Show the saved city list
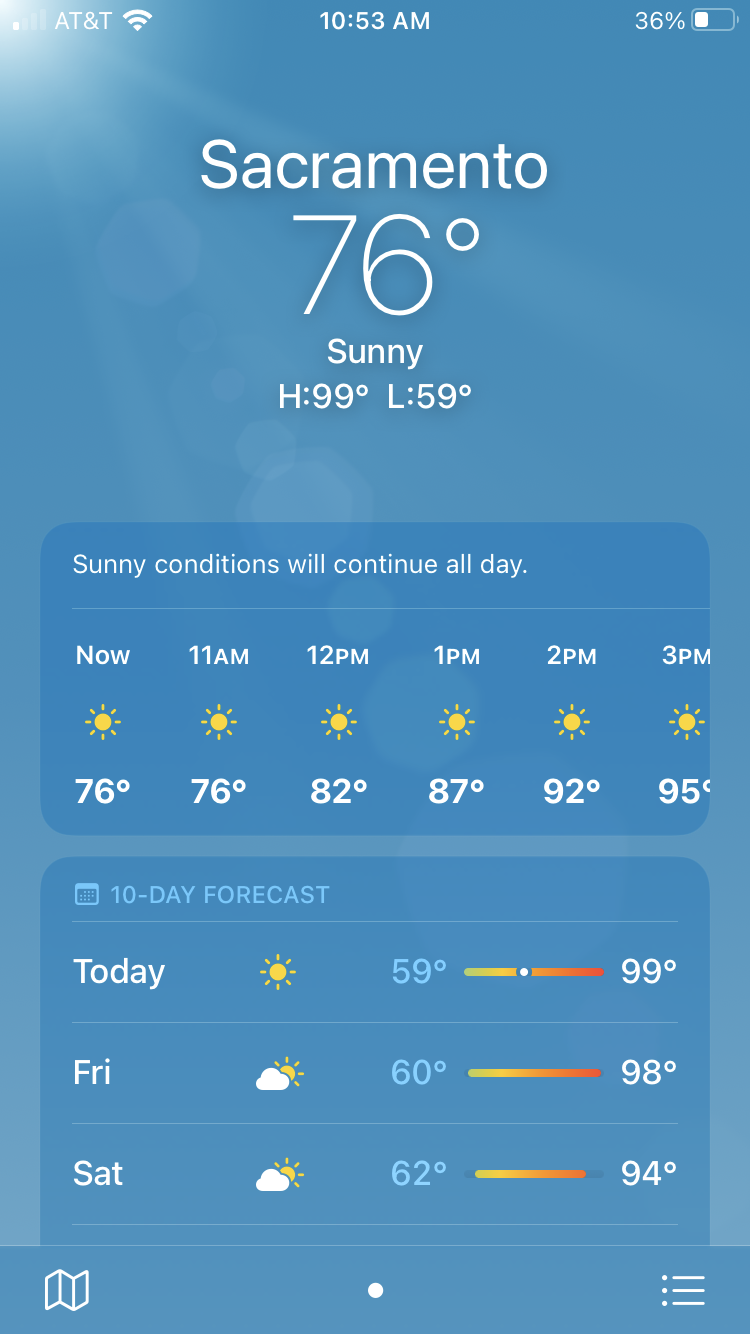750x1334 pixels. pos(683,1290)
